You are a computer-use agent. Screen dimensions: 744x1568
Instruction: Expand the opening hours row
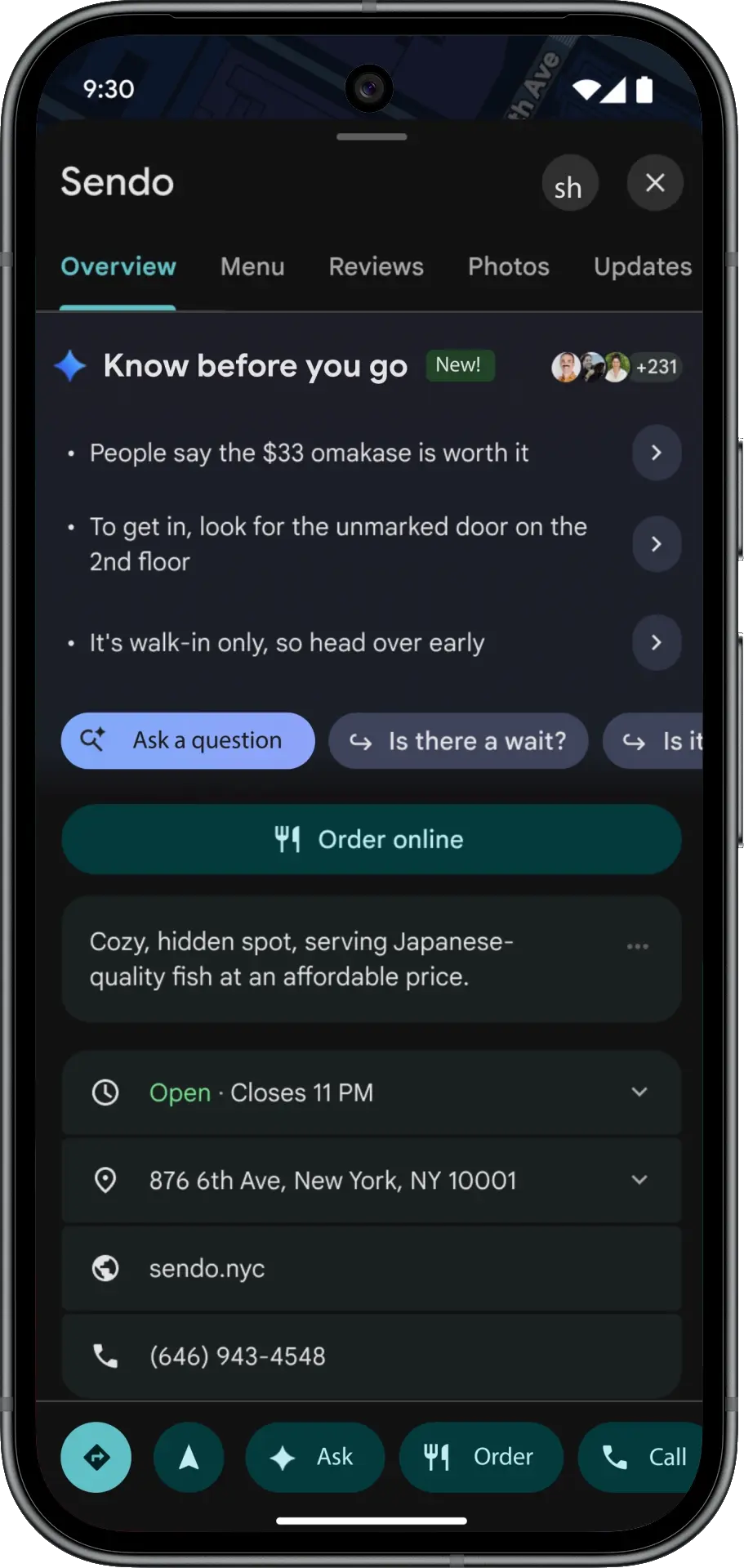(639, 1092)
